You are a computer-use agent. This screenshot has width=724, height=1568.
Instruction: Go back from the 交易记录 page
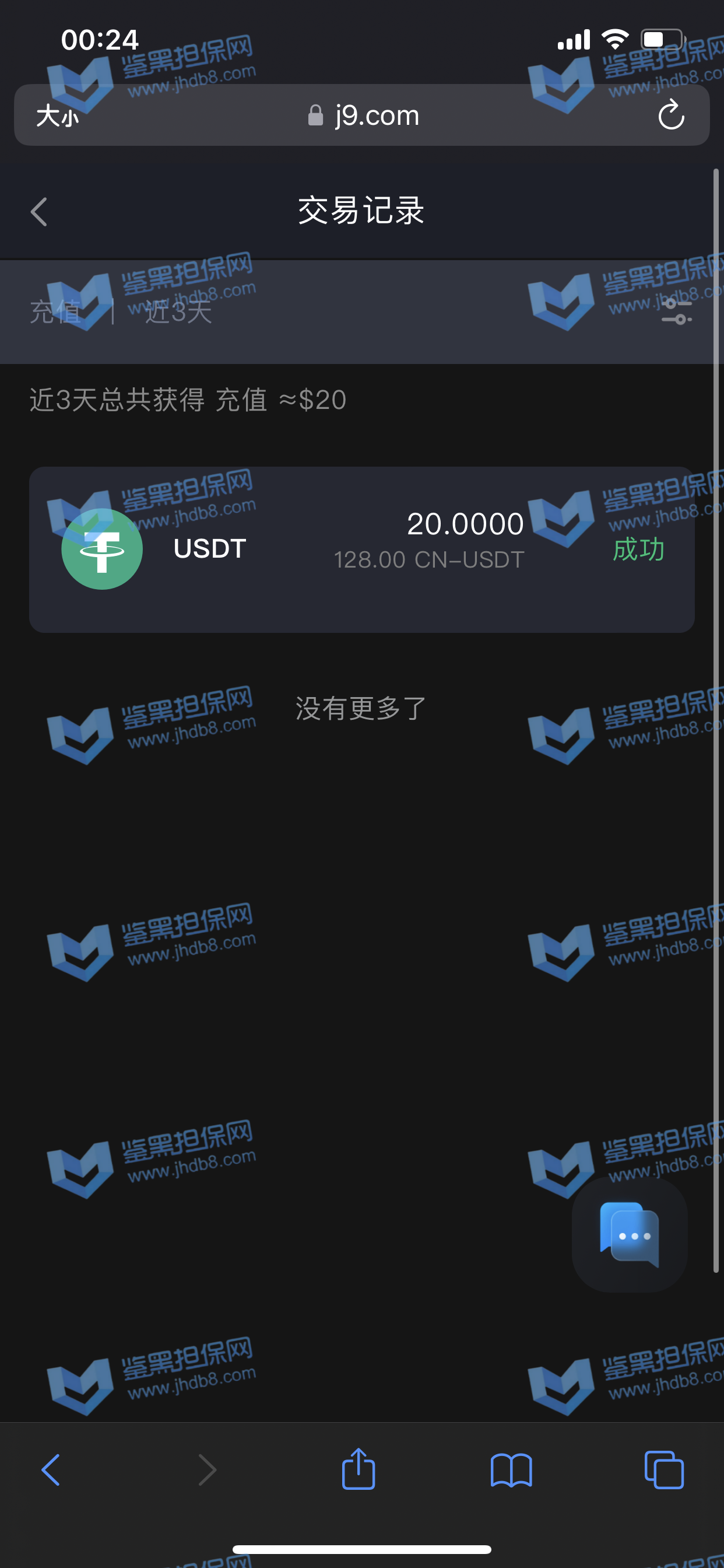(39, 212)
